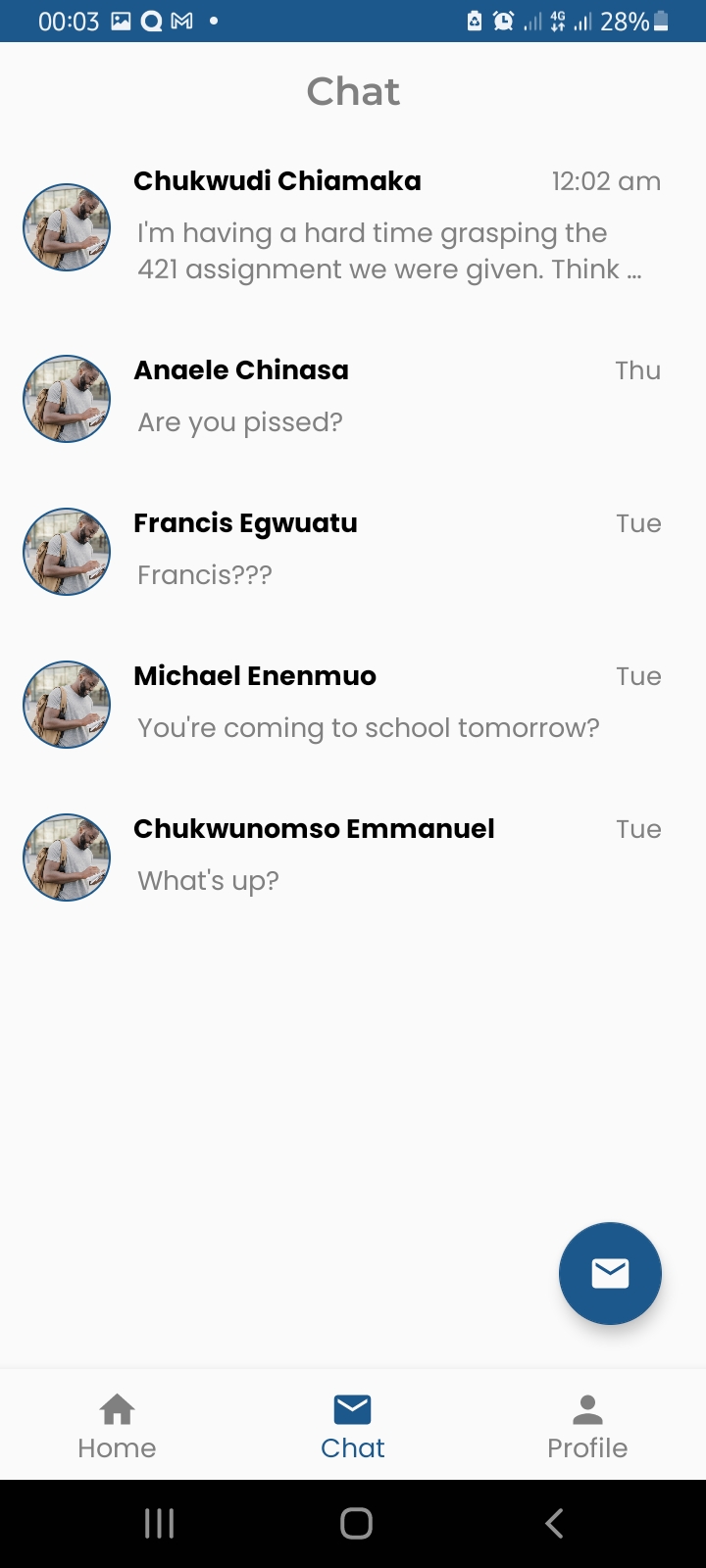This screenshot has height=1568, width=706.
Task: Tap the system back button
Action: point(554,1523)
